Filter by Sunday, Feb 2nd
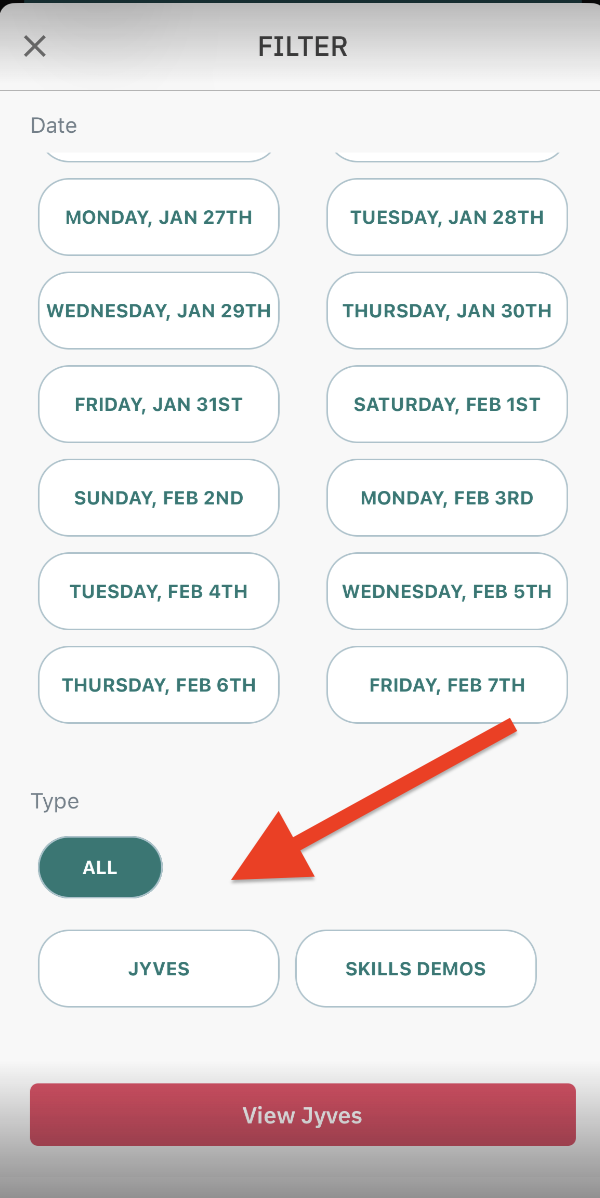600x1198 pixels. (159, 498)
